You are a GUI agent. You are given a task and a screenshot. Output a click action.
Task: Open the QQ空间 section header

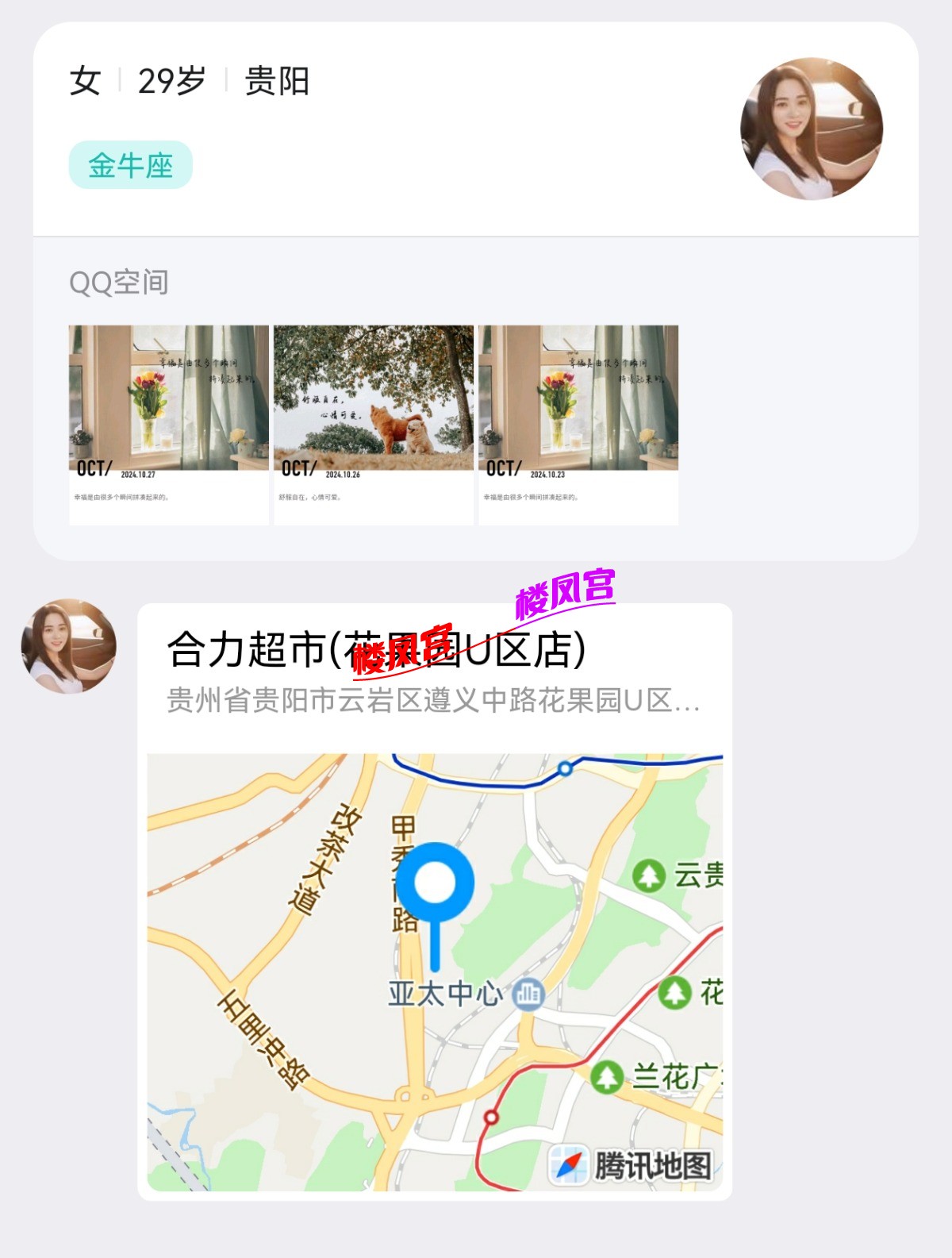[x=120, y=279]
